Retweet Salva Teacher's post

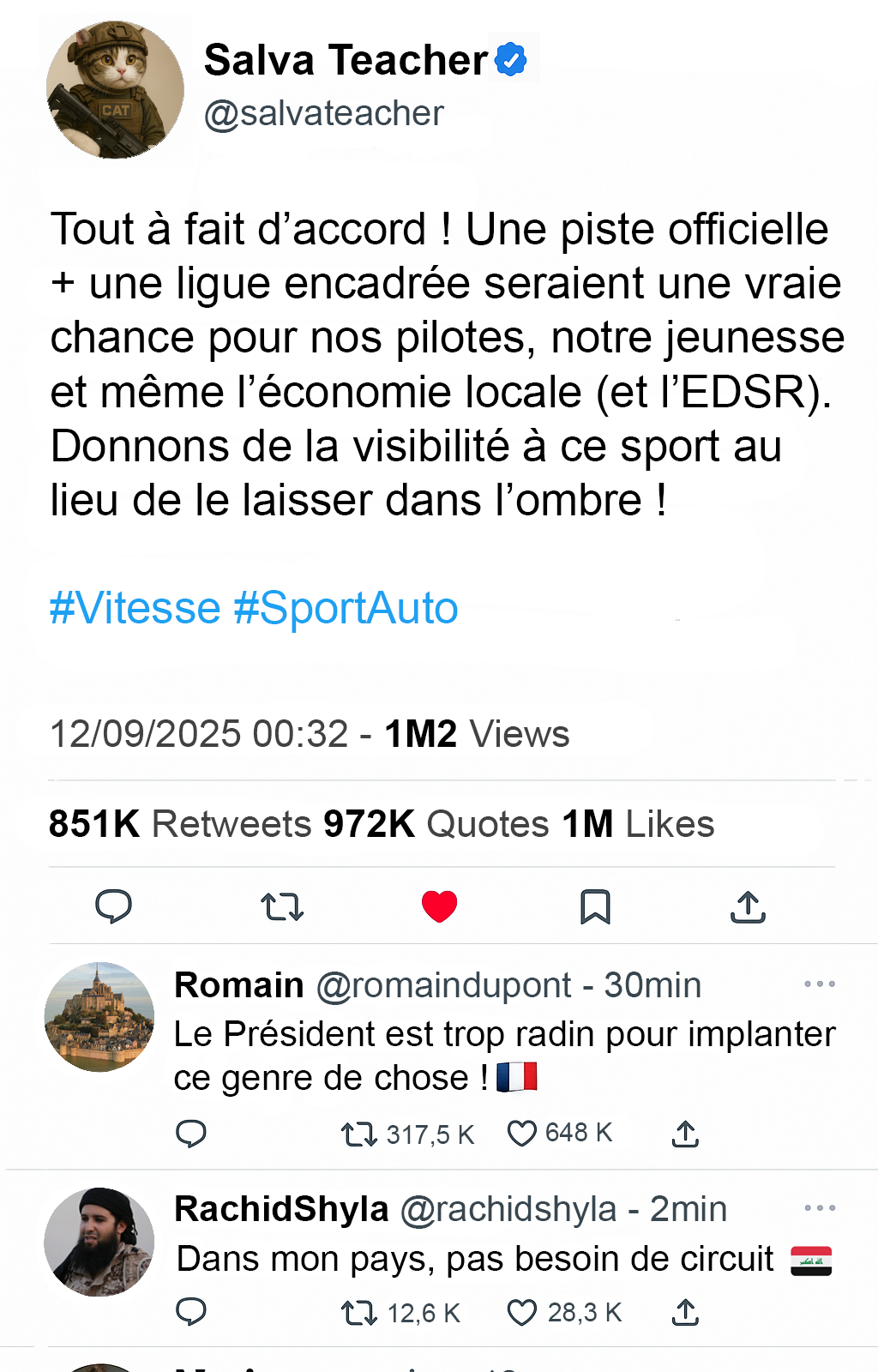coord(282,906)
